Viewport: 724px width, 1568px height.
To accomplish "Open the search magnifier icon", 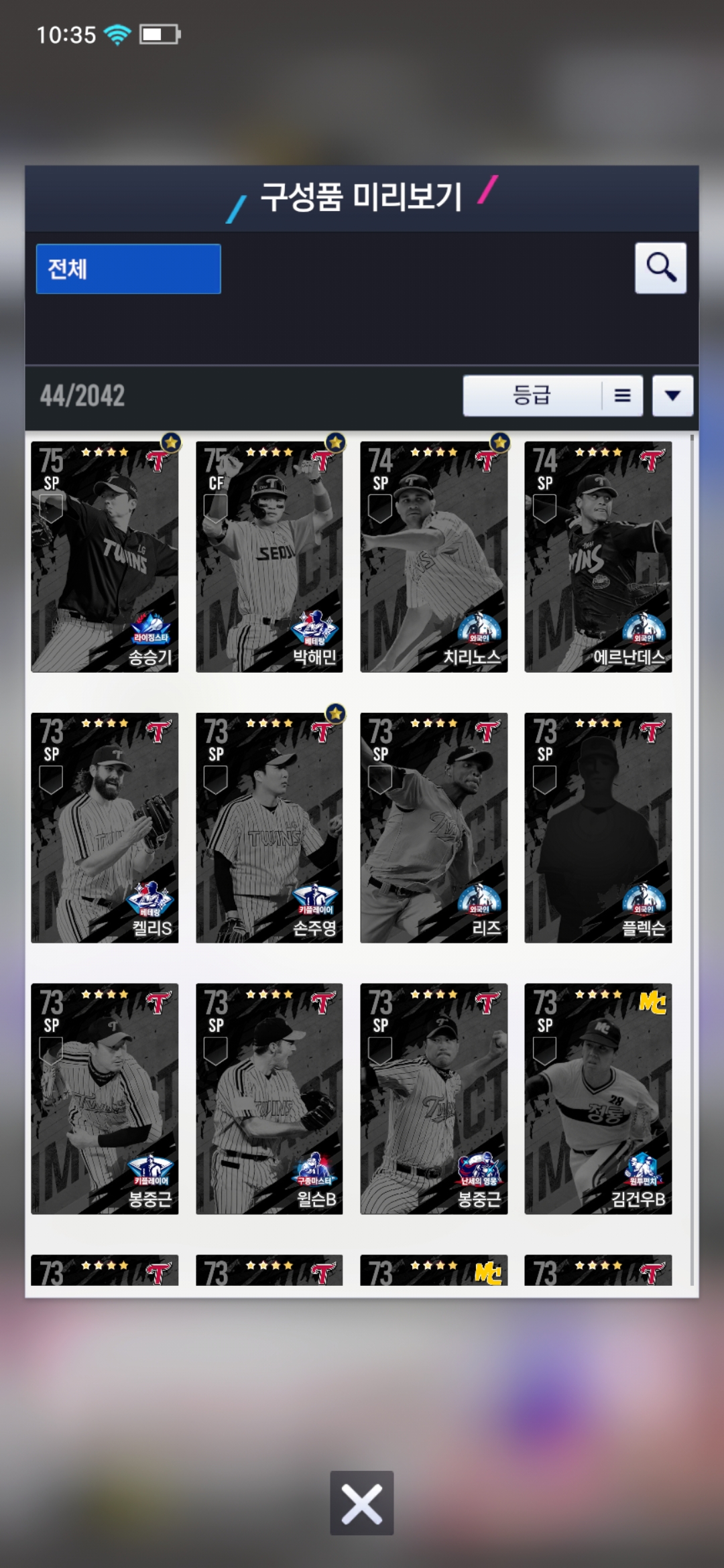I will pyautogui.click(x=660, y=268).
